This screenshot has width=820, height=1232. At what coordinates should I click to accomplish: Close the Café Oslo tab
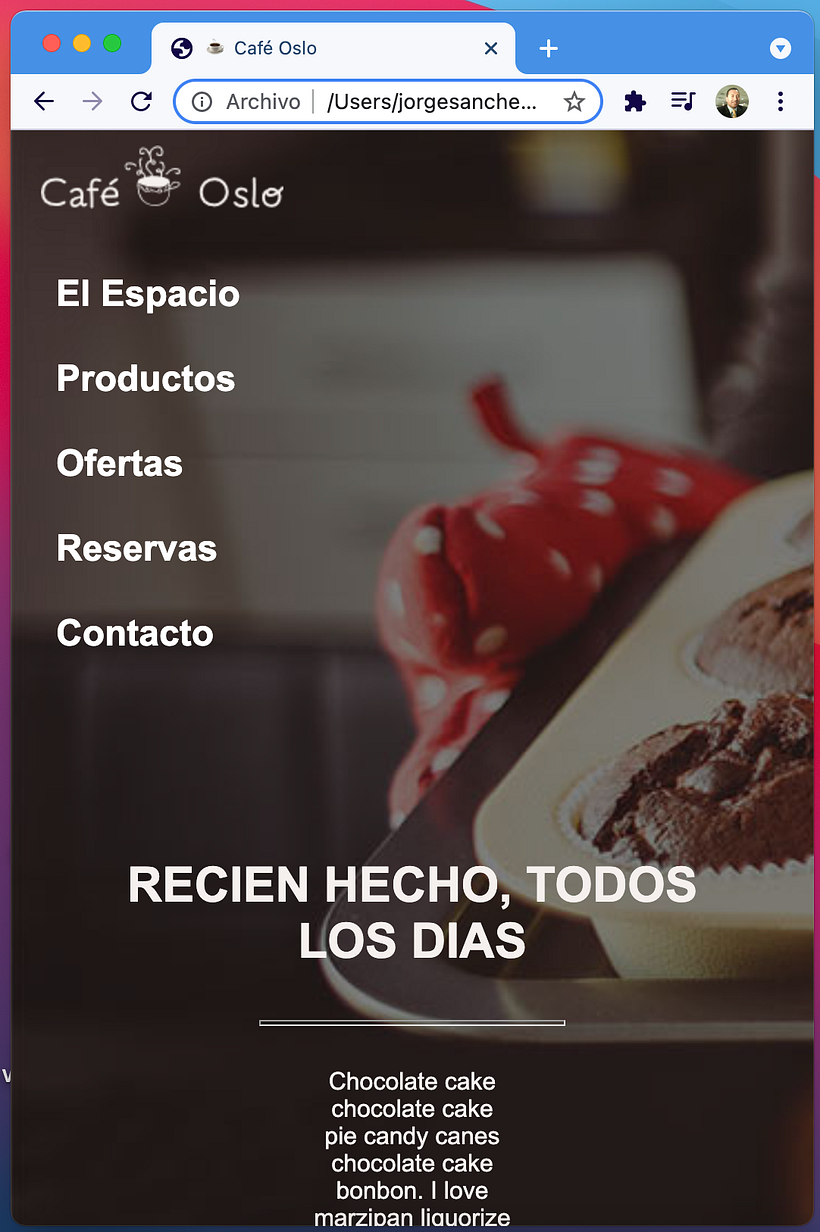pyautogui.click(x=490, y=48)
